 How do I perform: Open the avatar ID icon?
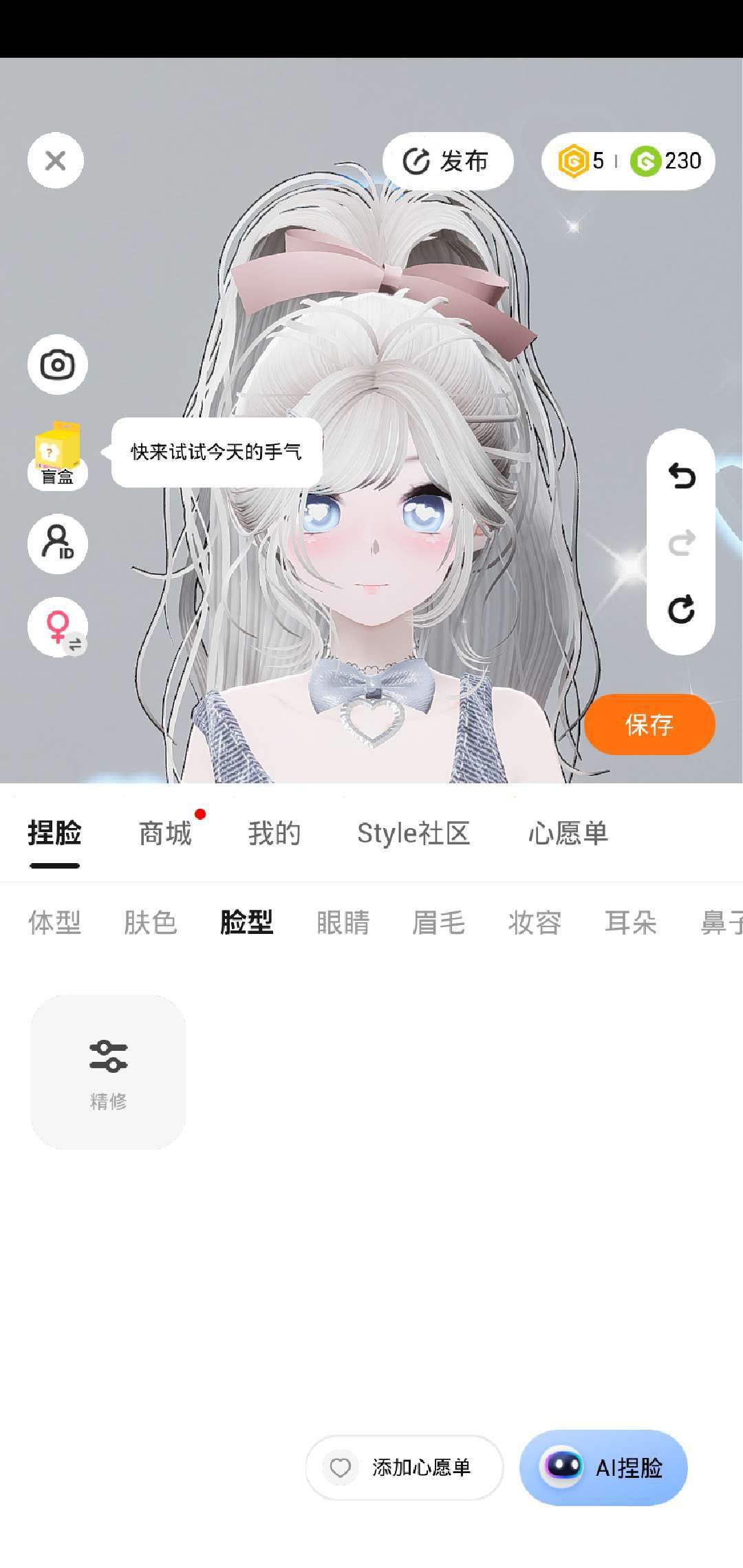(x=58, y=543)
